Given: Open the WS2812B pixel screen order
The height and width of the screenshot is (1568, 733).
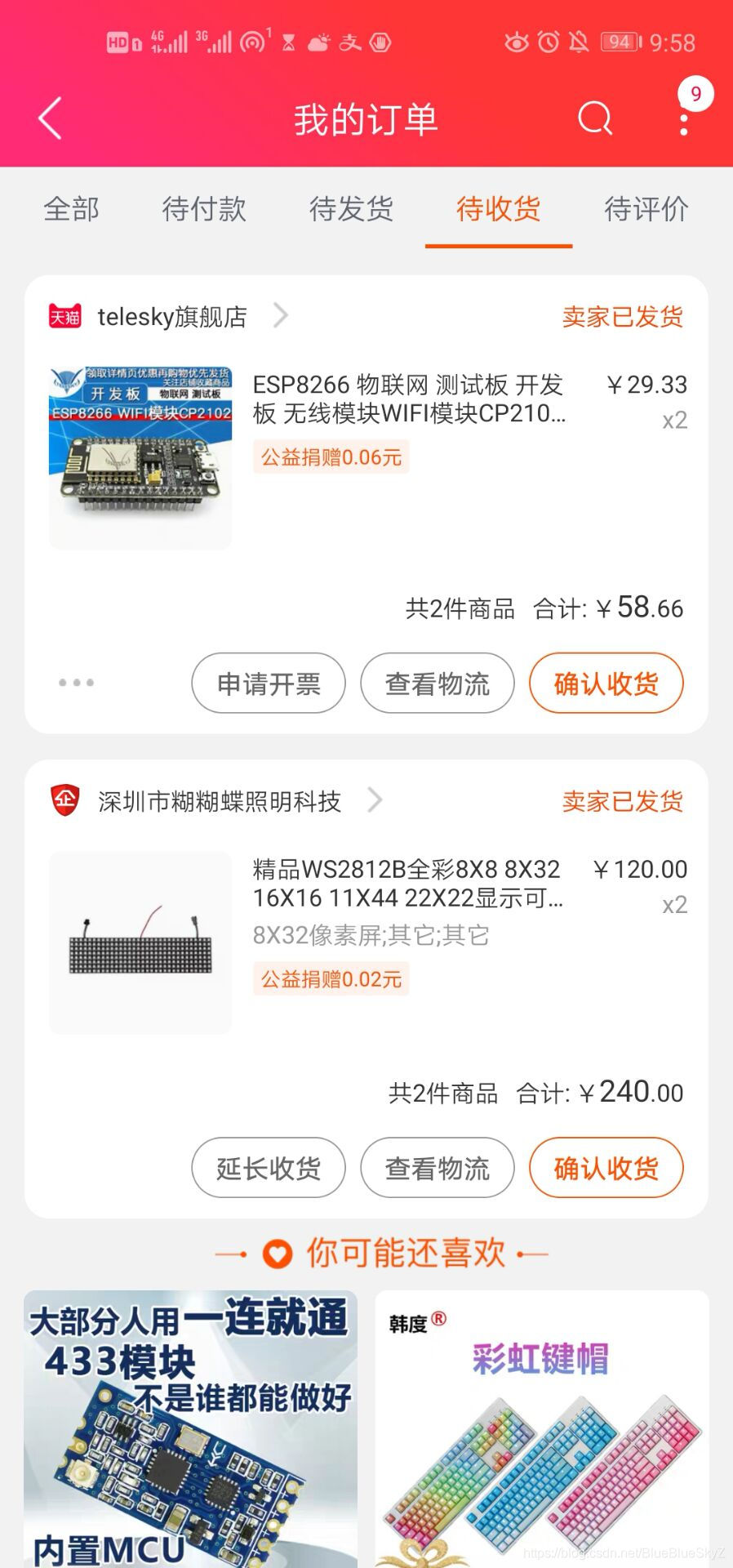Looking at the screenshot, I should point(406,884).
